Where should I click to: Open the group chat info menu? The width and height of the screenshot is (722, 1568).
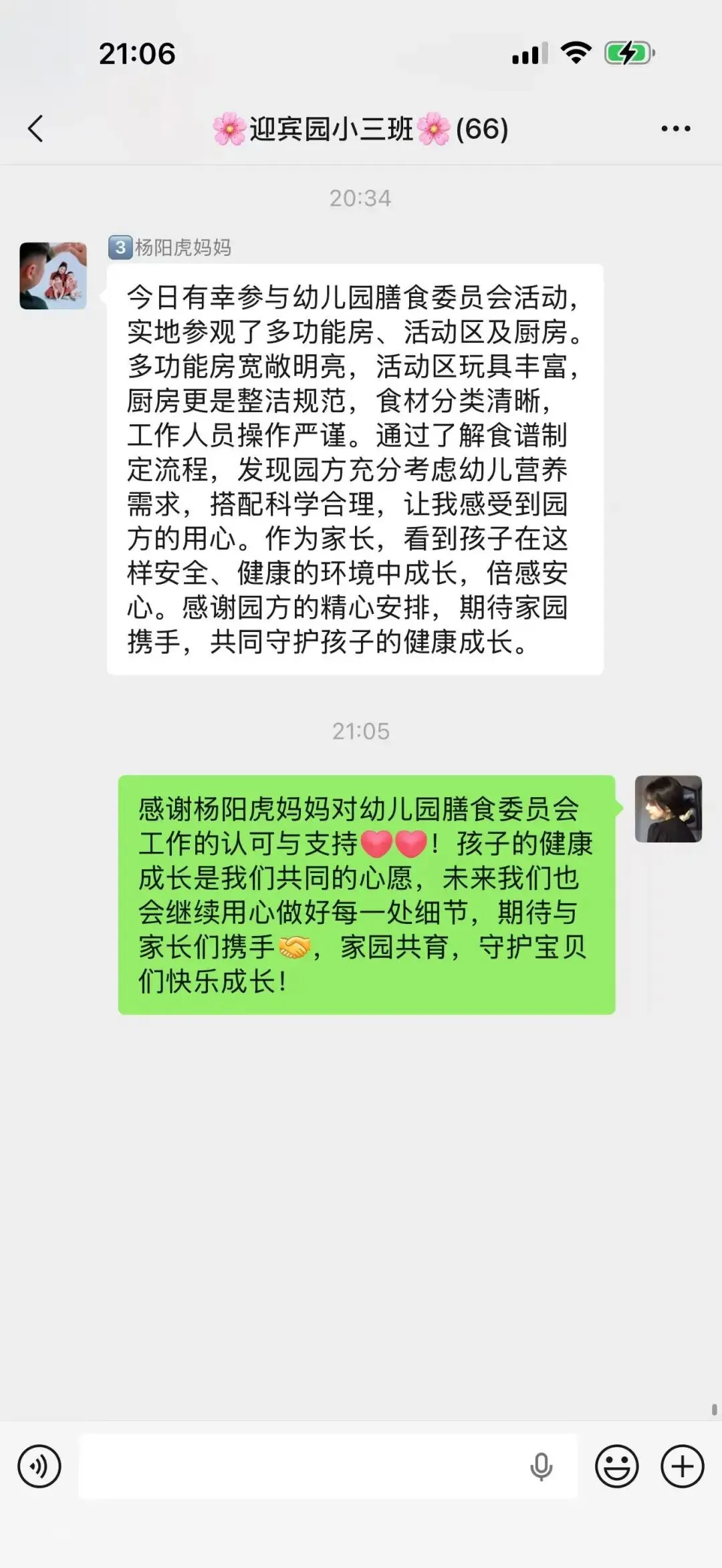[675, 128]
